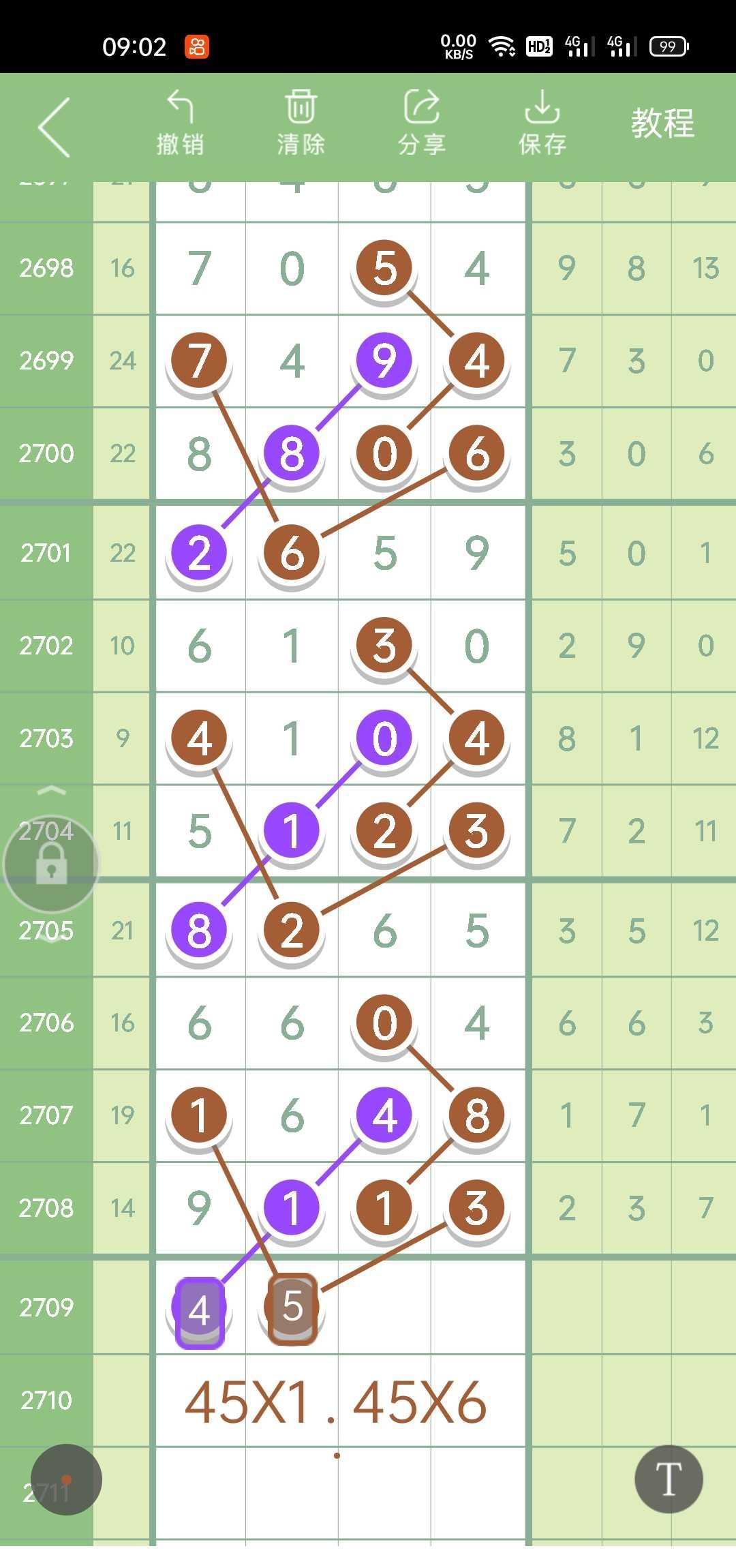Go back using the arrow
The image size is (736, 1568).
point(55,127)
